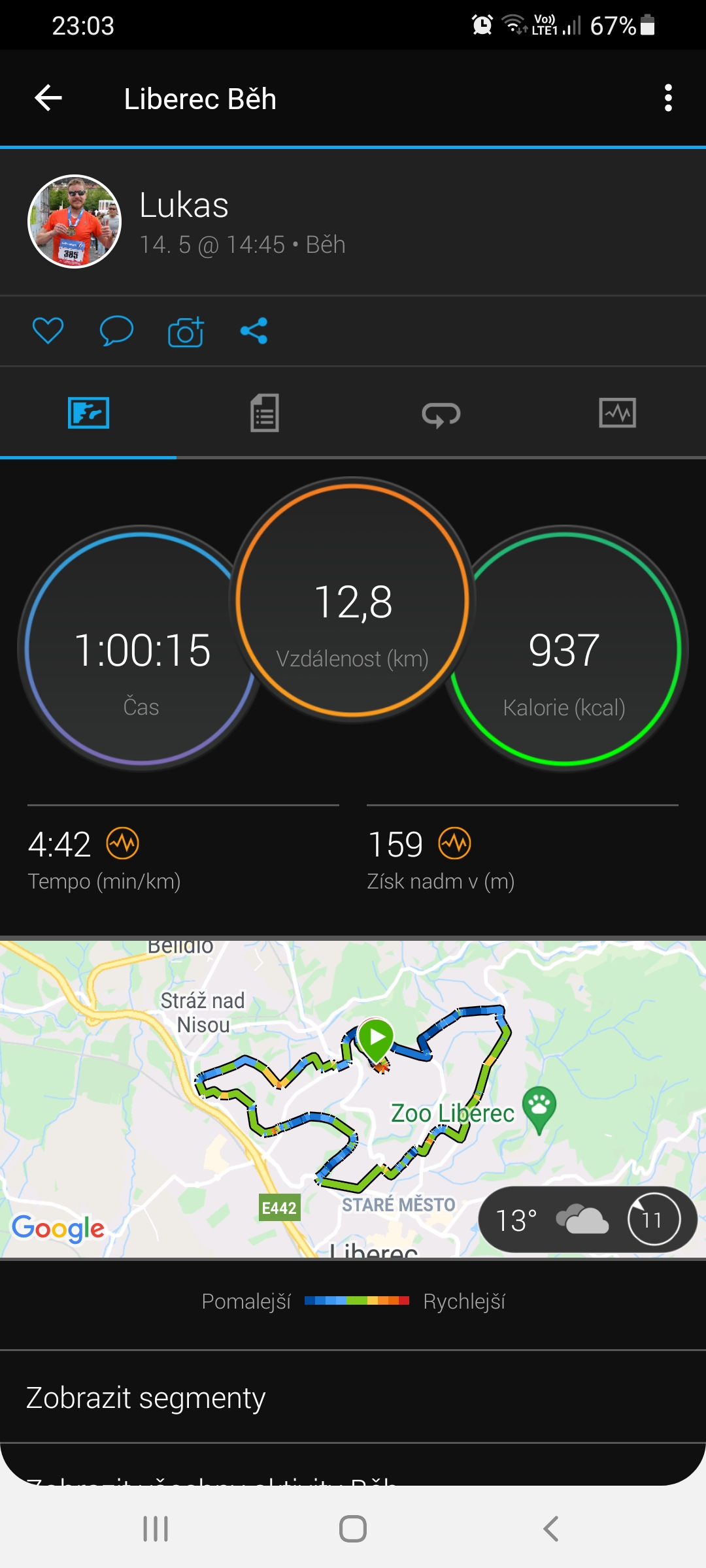The width and height of the screenshot is (706, 1568).
Task: Show info for the elevation gain insight icon
Action: [x=455, y=843]
